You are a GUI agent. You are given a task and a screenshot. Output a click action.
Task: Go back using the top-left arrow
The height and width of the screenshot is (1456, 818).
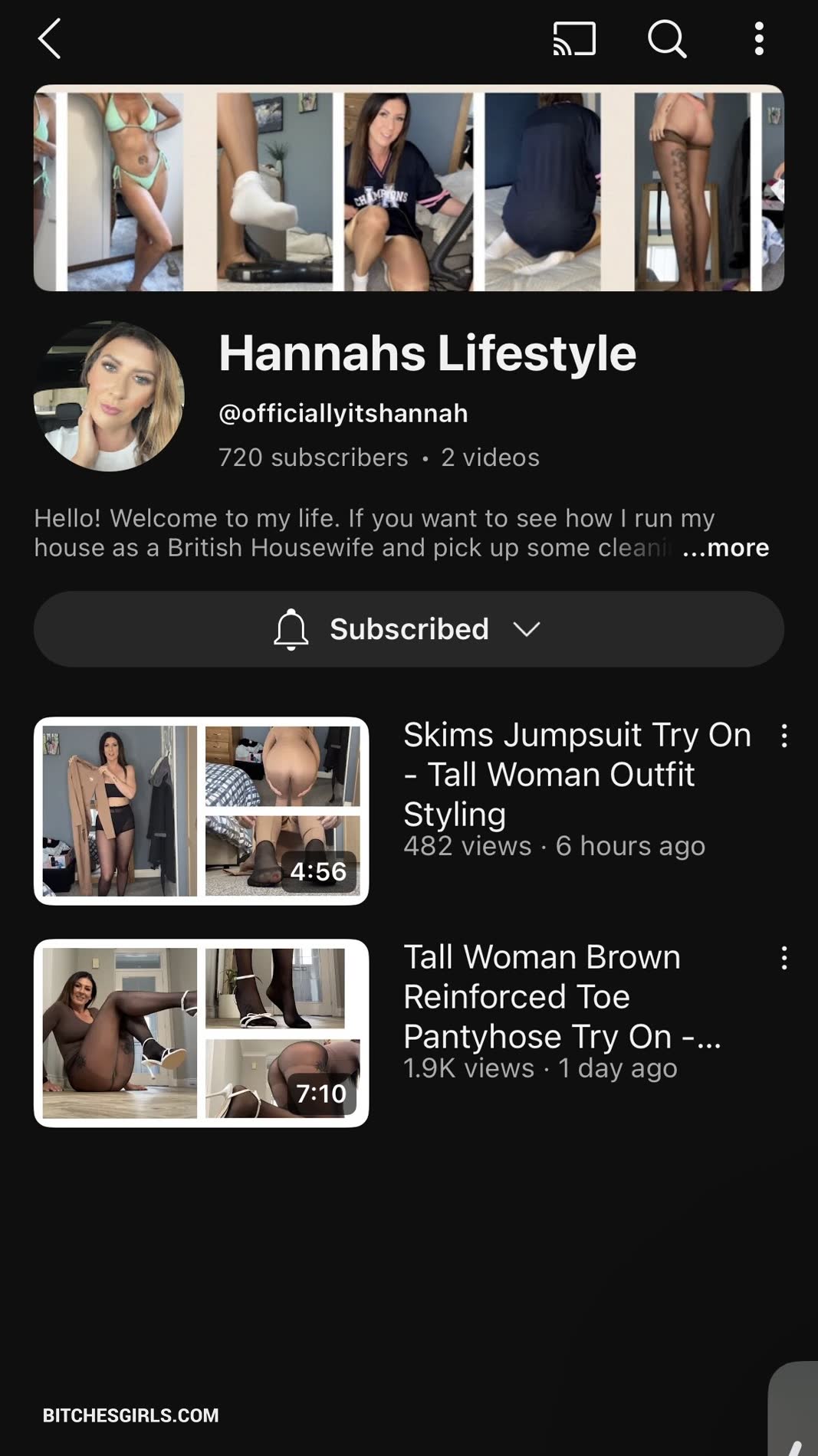tap(50, 39)
